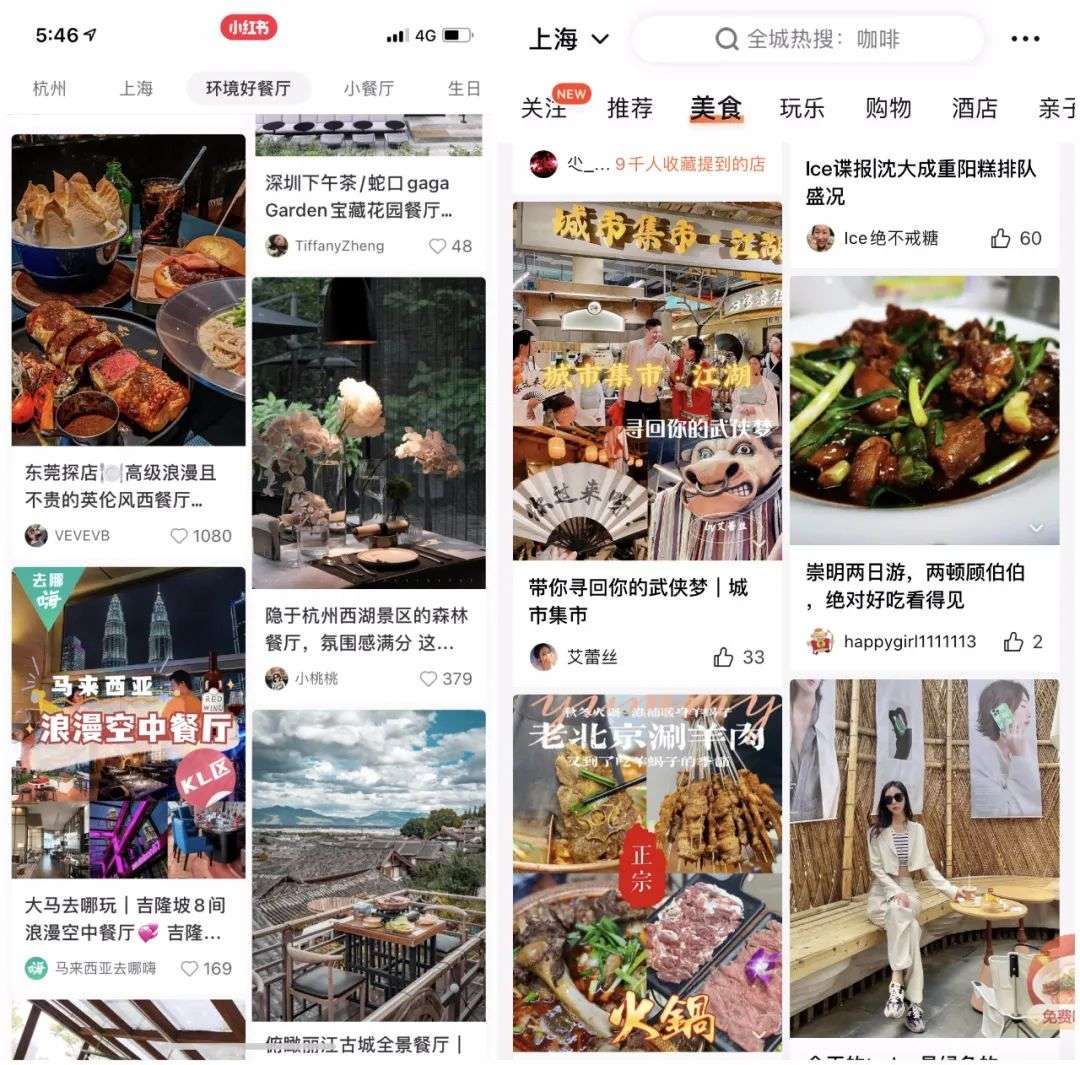Open the 酒店 tab
The height and width of the screenshot is (1065, 1080).
tap(974, 108)
